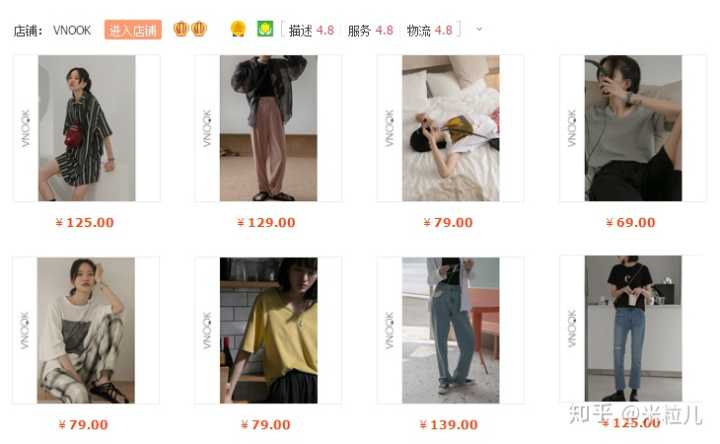Enter the VNOOK store via 进入店铺
Viewport: 720px width, 444px height.
click(x=132, y=30)
